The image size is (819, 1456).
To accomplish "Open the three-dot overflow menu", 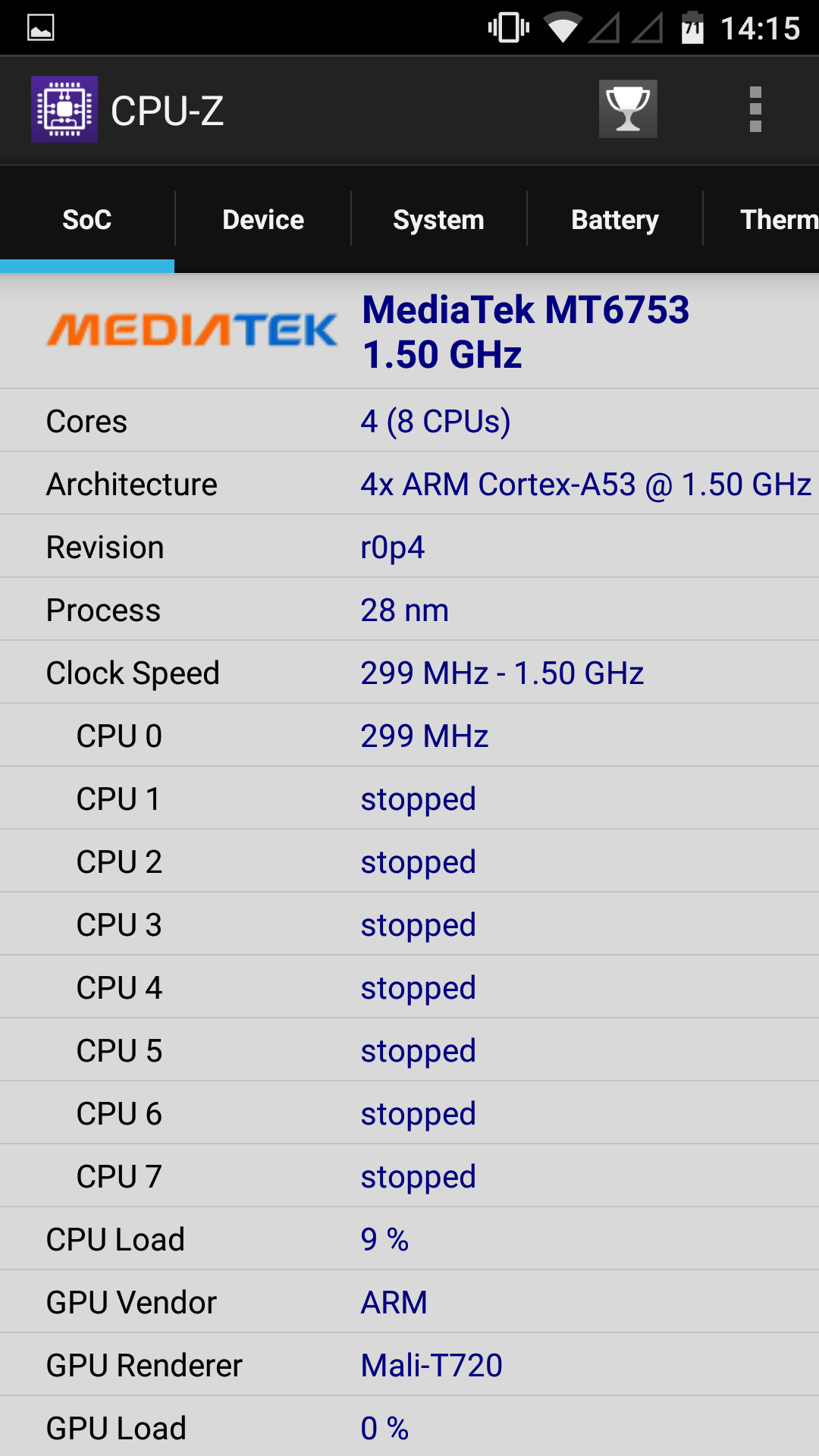I will pos(755,109).
